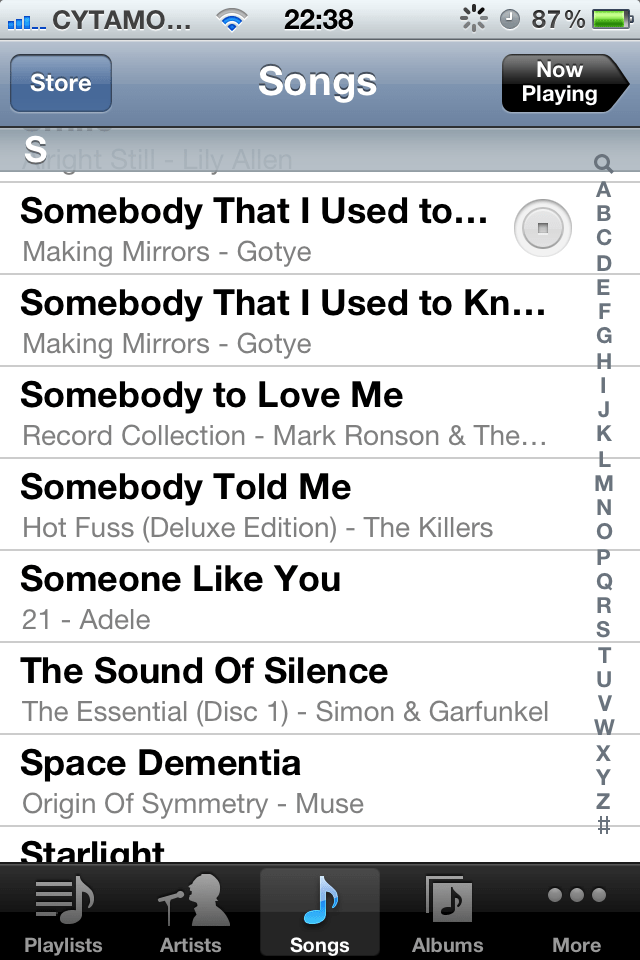Jump to letter T in the index
Screen dimensions: 640x960
point(603,655)
